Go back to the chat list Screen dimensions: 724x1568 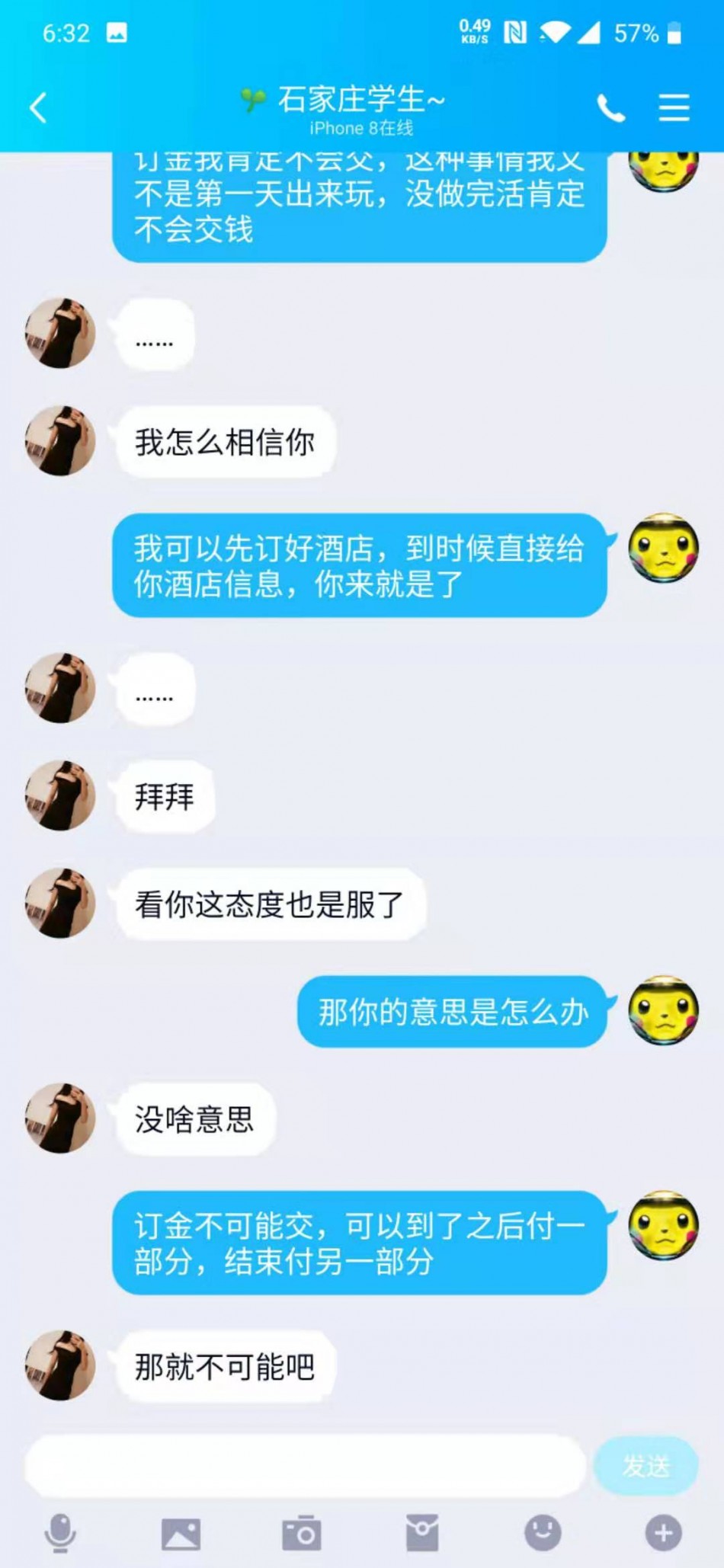[x=38, y=107]
